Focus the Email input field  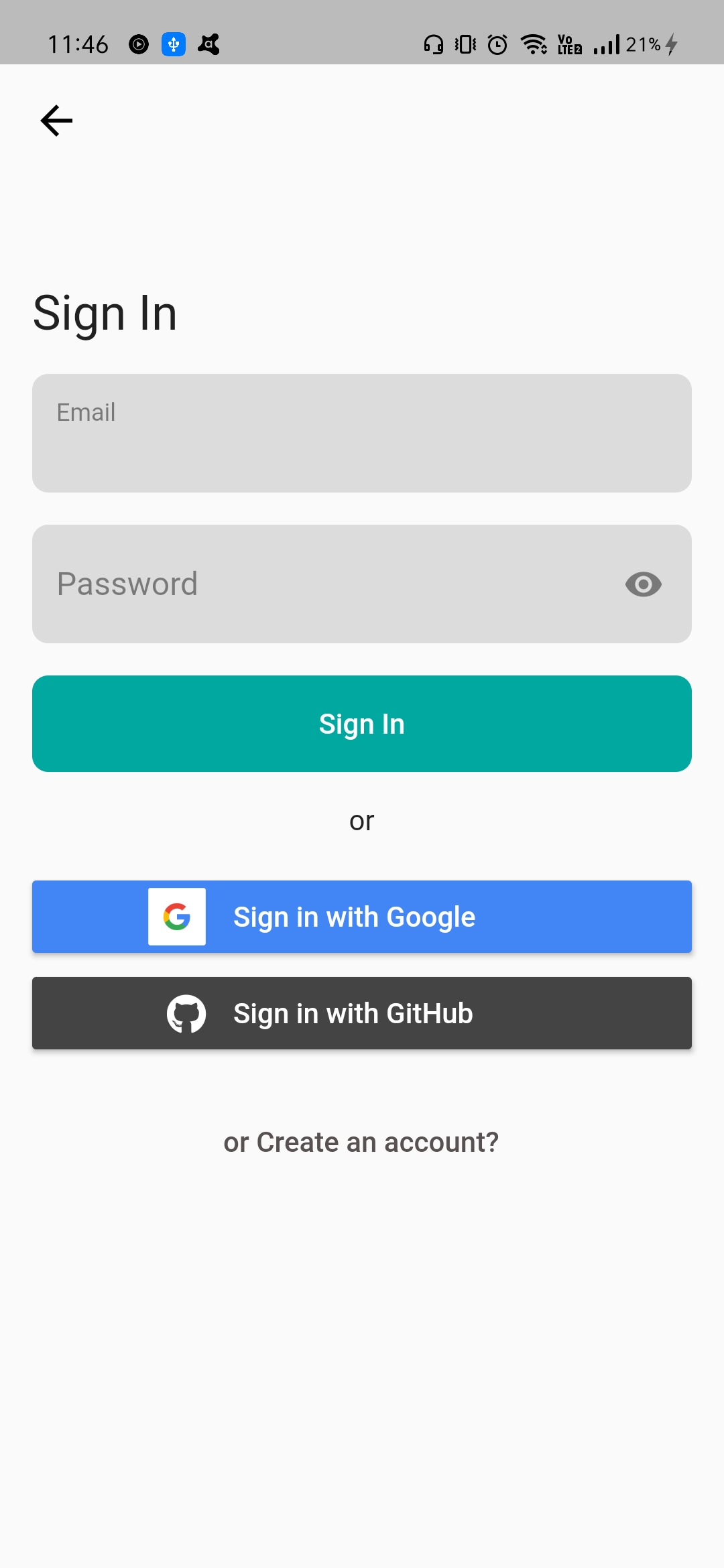click(x=362, y=433)
